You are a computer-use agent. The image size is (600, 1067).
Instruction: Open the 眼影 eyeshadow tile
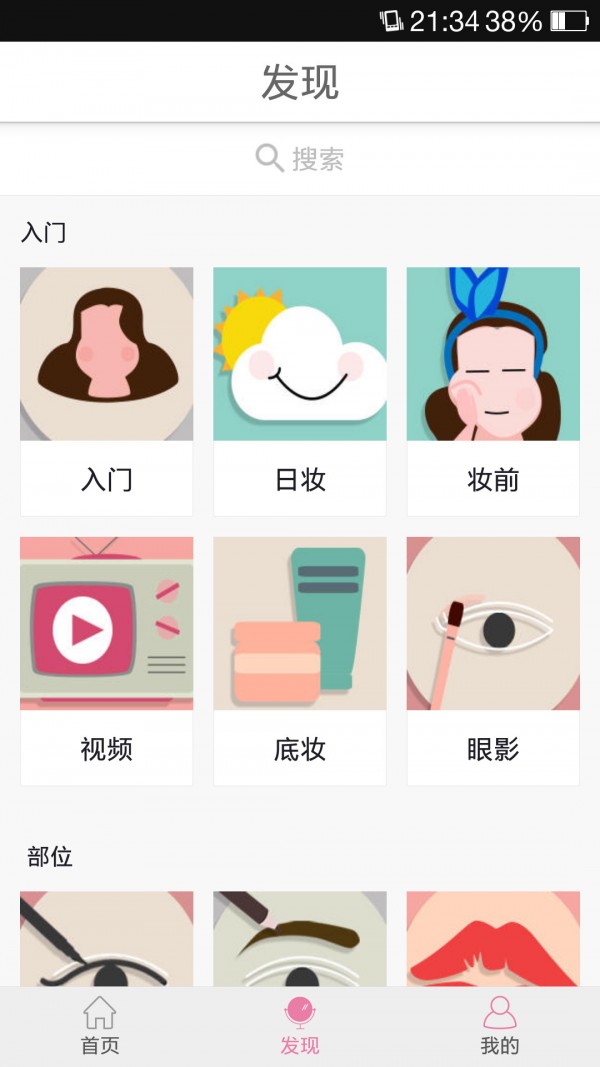tap(493, 660)
